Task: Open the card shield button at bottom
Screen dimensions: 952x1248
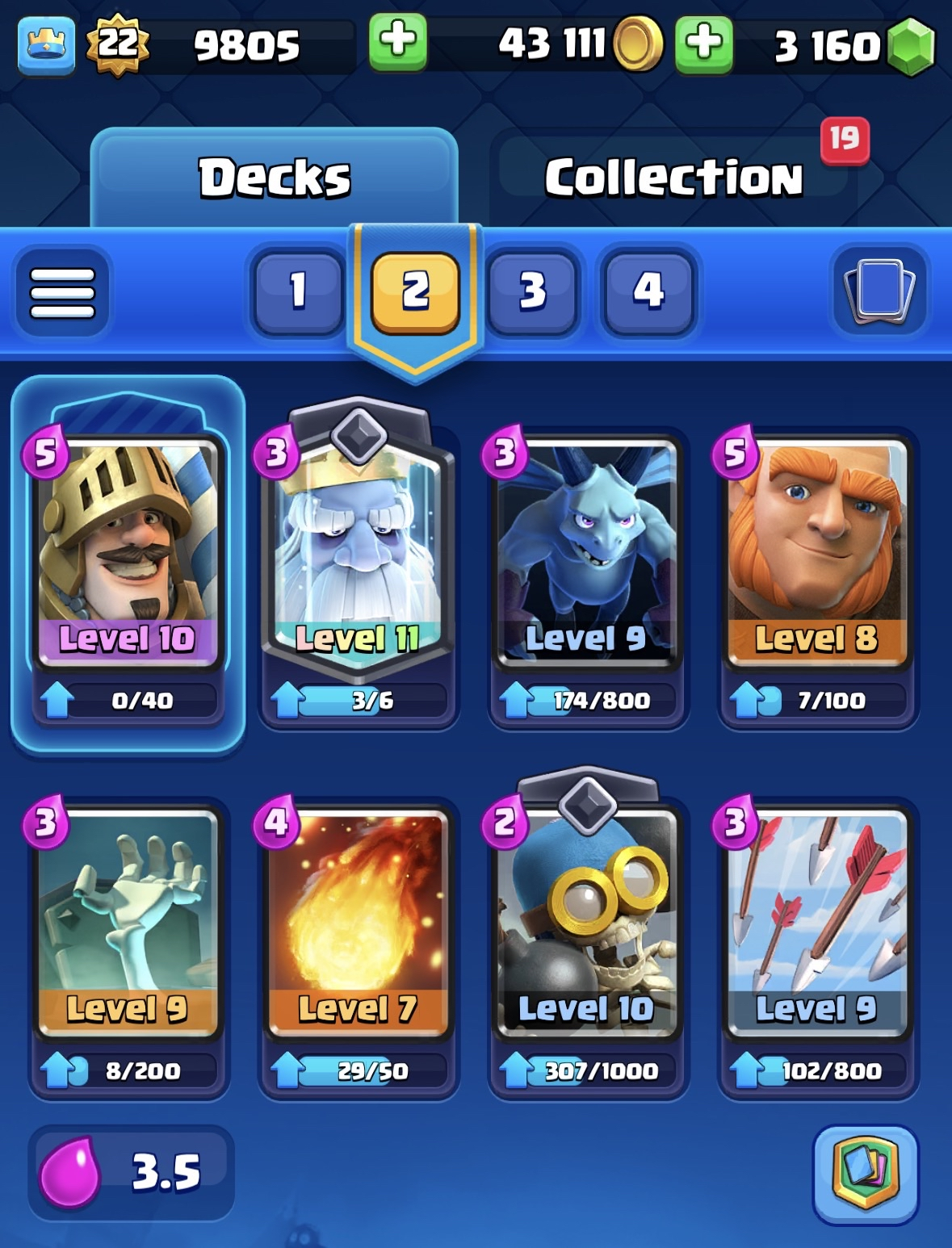Action: click(x=866, y=1175)
